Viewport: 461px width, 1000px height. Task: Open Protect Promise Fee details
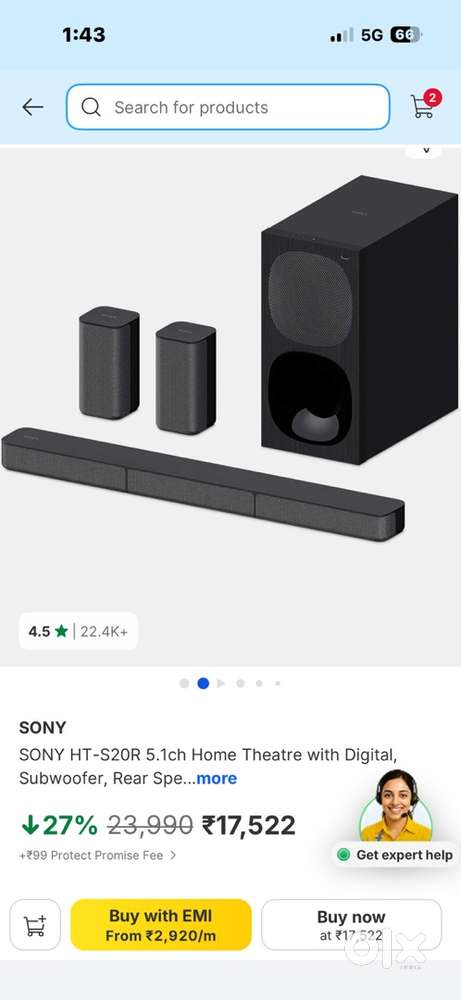[x=98, y=855]
